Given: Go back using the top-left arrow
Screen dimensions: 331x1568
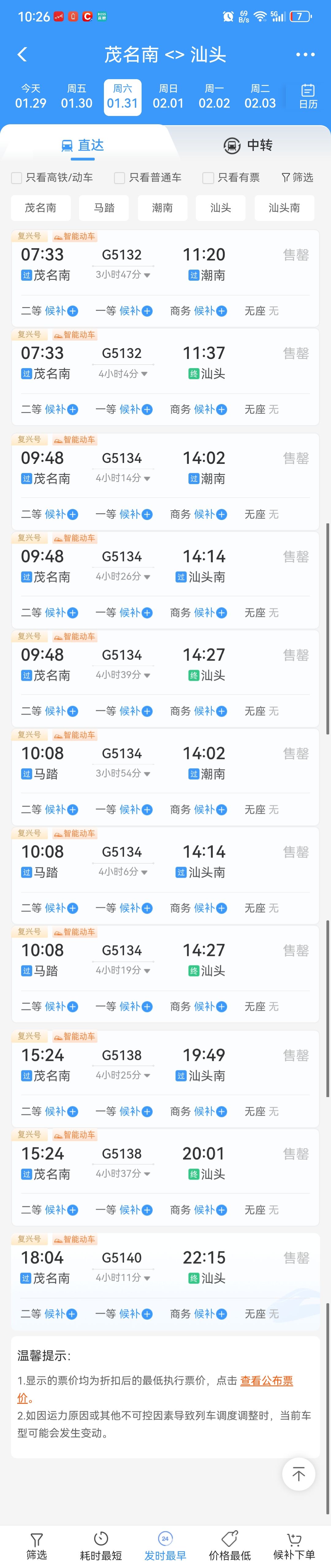Looking at the screenshot, I should click(22, 55).
